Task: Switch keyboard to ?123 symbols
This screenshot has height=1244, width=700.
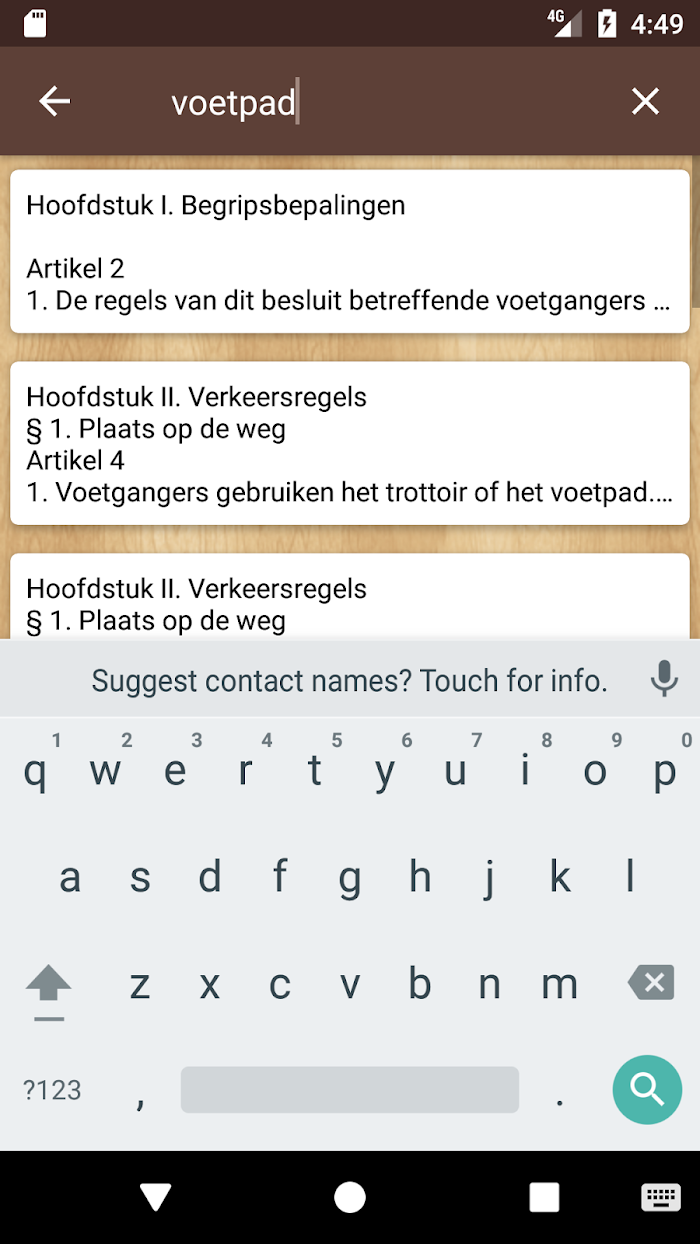Action: (52, 1090)
